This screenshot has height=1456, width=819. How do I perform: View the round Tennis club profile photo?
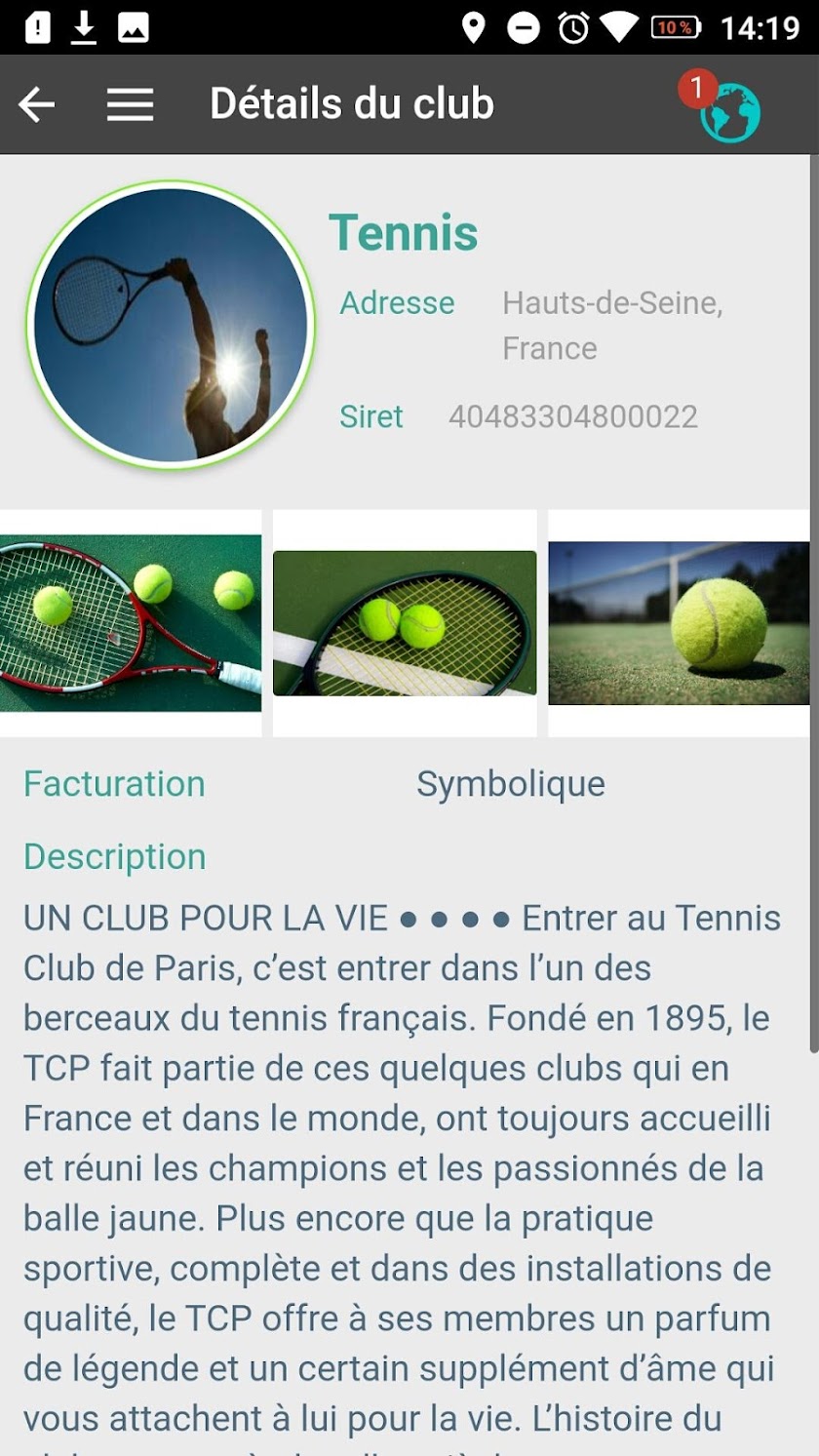[171, 325]
